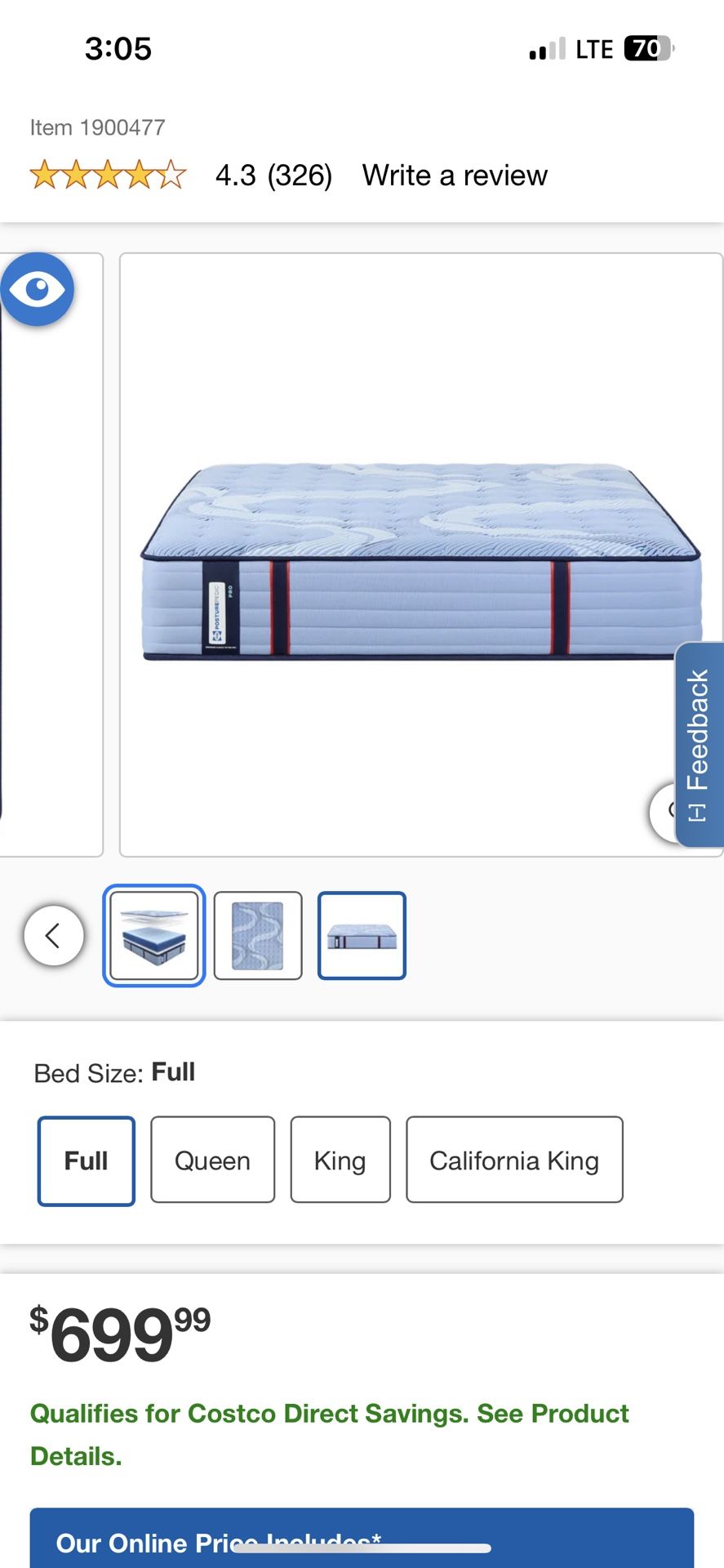Open the main mattress product image
Image resolution: width=724 pixels, height=1568 pixels.
click(x=421, y=555)
